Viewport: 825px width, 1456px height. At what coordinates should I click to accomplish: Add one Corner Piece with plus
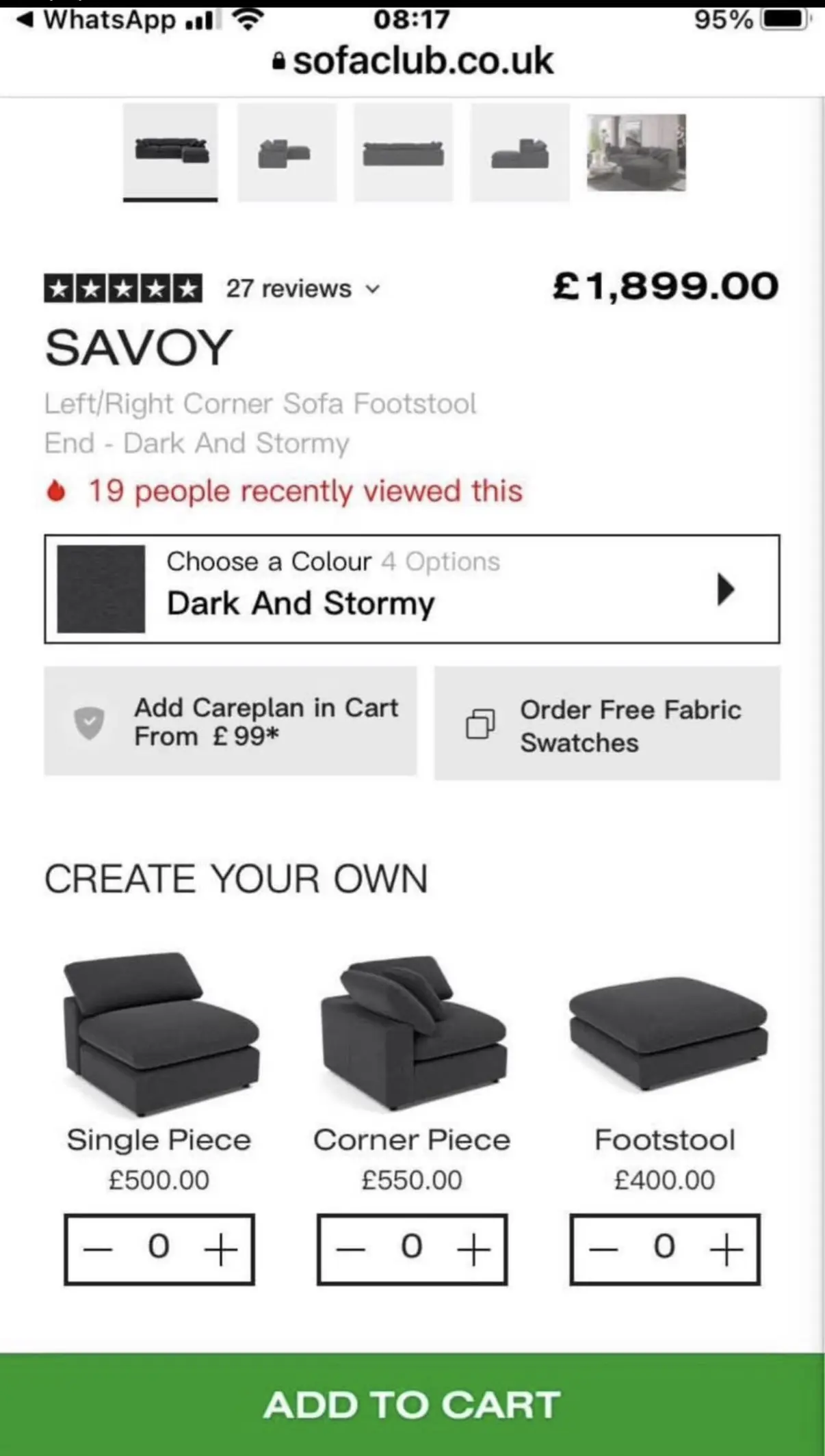click(474, 1250)
